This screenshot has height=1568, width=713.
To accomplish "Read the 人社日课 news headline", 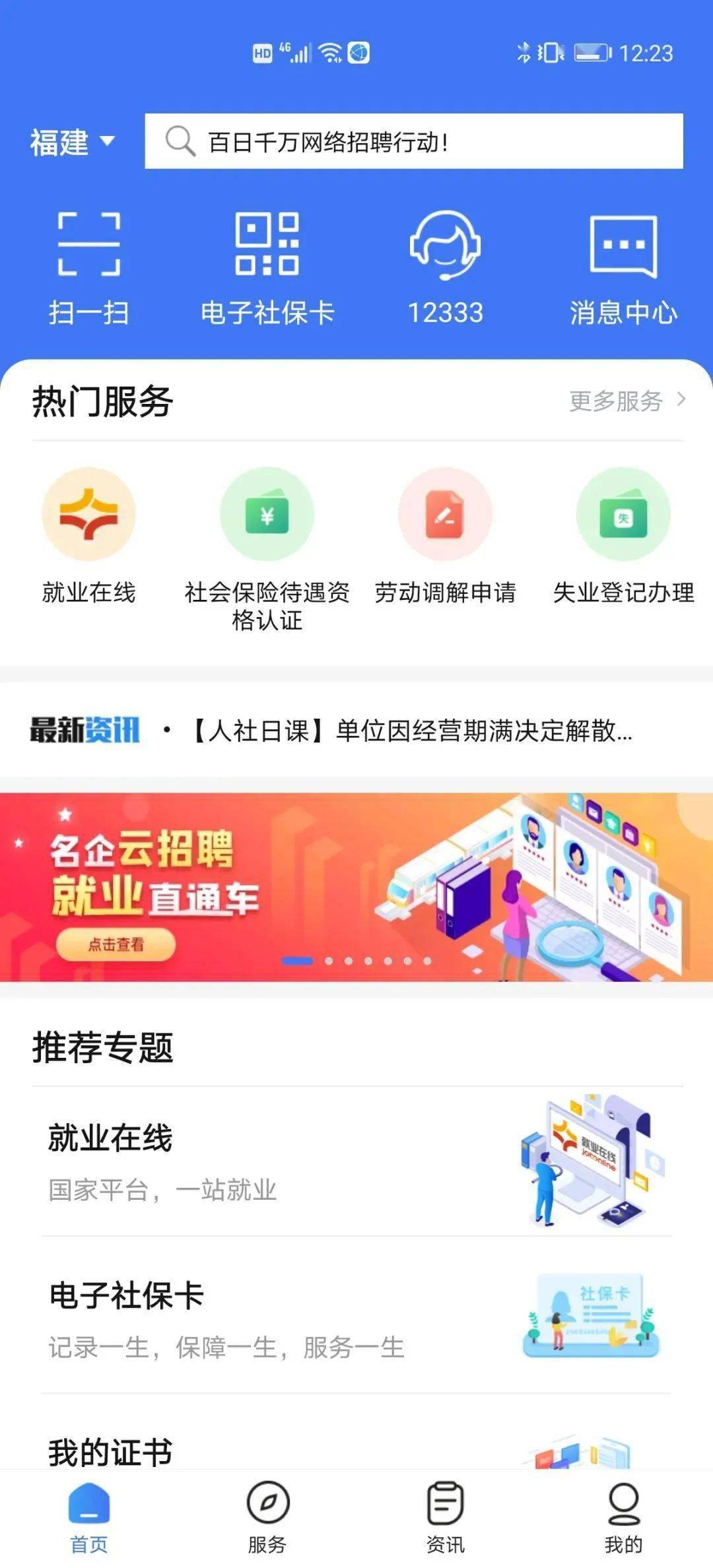I will [409, 731].
